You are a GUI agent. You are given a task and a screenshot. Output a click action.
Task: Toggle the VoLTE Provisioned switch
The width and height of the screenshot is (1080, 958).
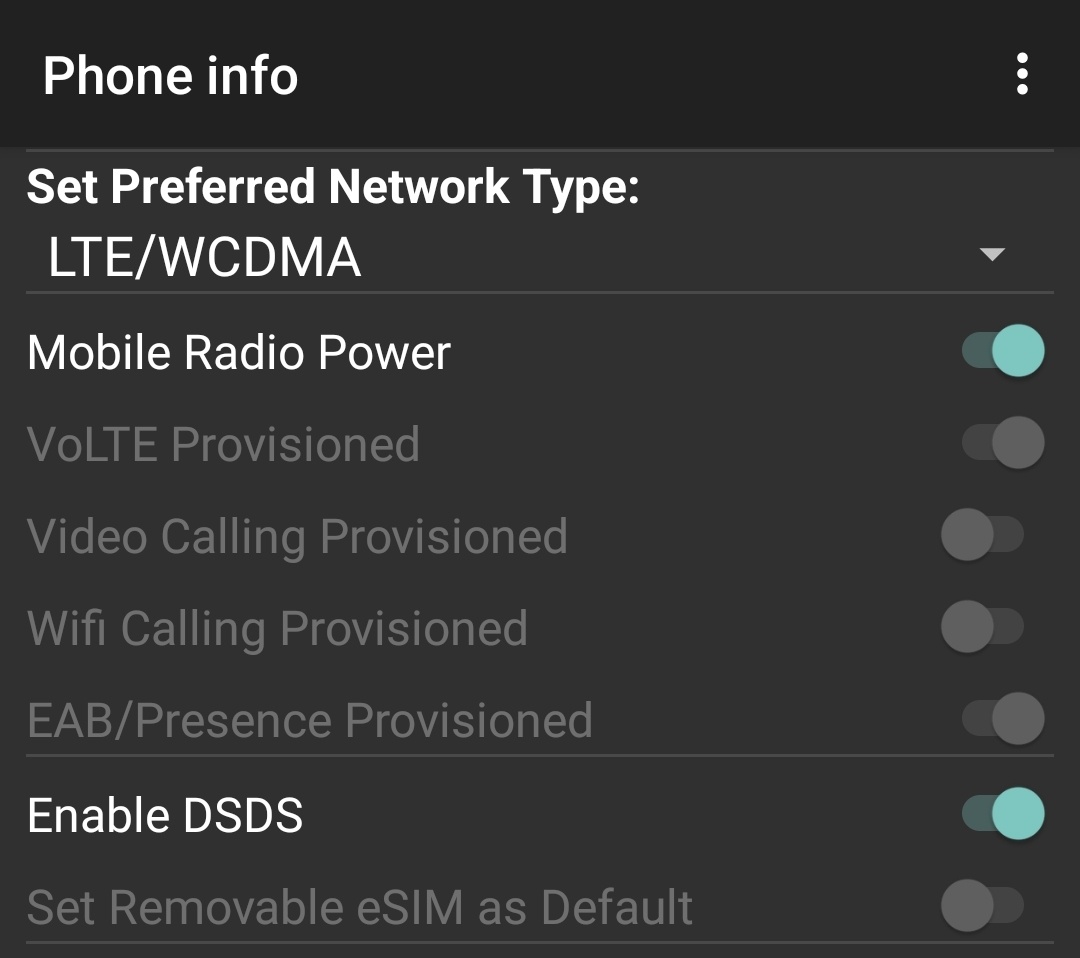point(1002,443)
